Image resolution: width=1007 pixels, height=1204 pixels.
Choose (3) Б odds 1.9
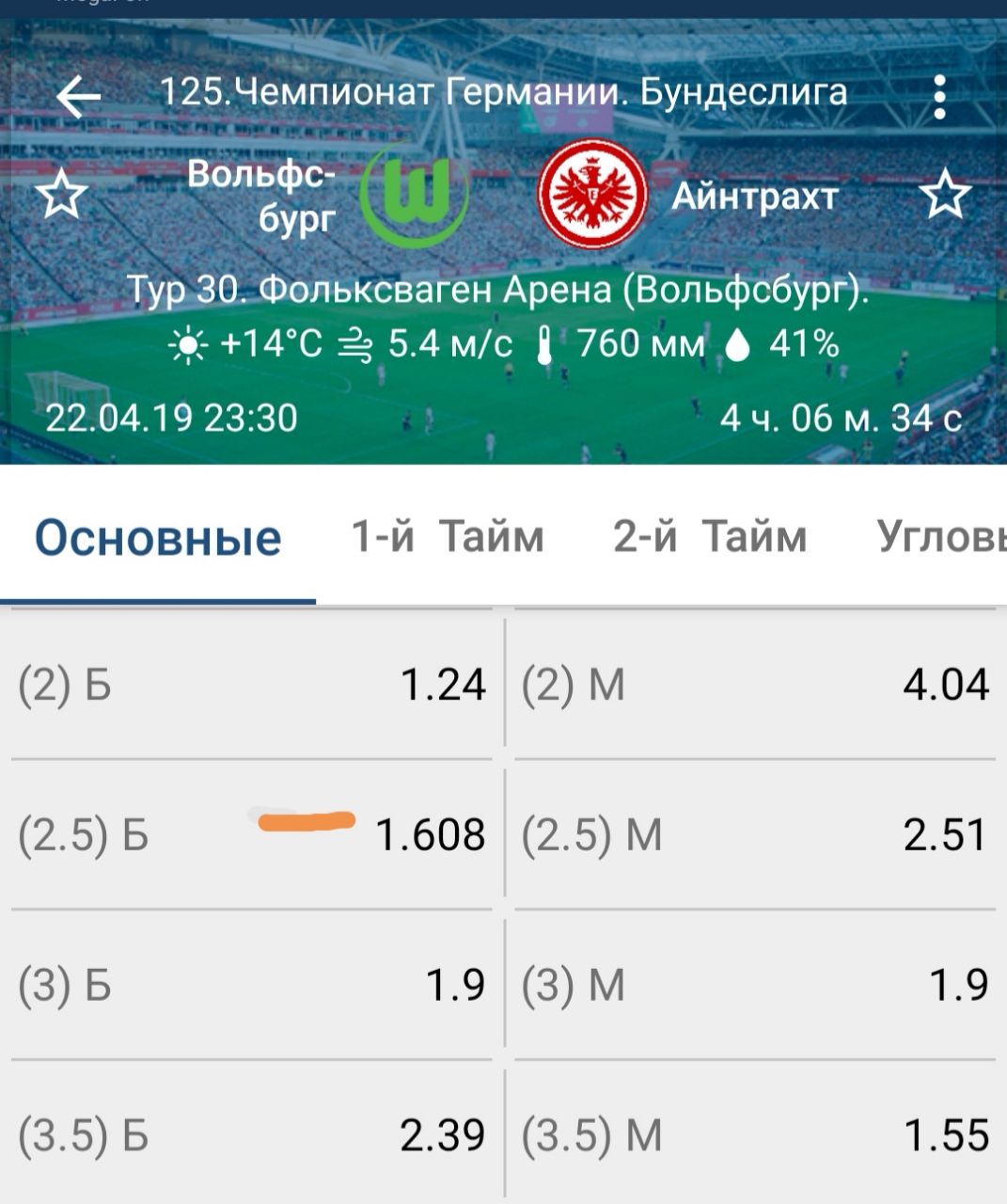click(x=252, y=986)
